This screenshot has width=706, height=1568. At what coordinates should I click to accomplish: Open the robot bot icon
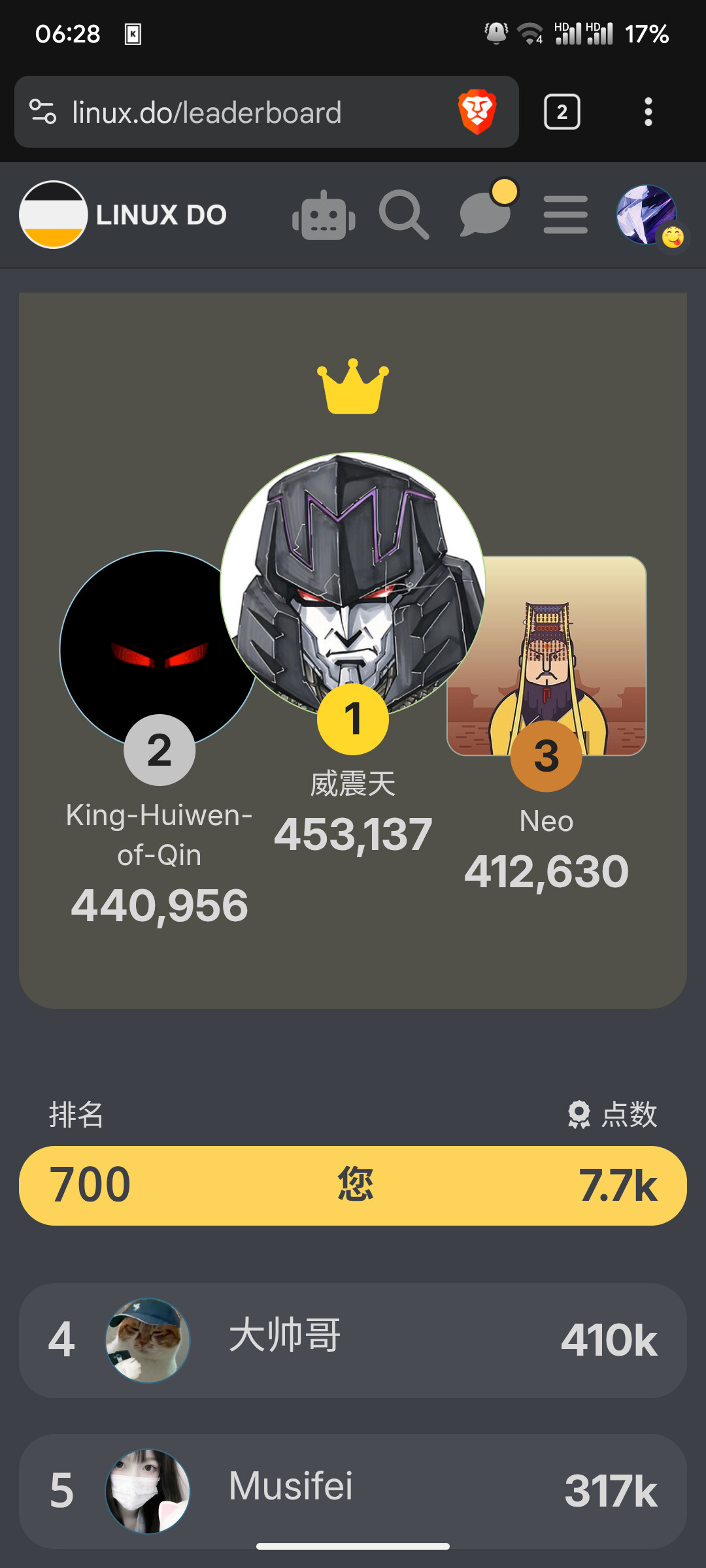tap(324, 215)
